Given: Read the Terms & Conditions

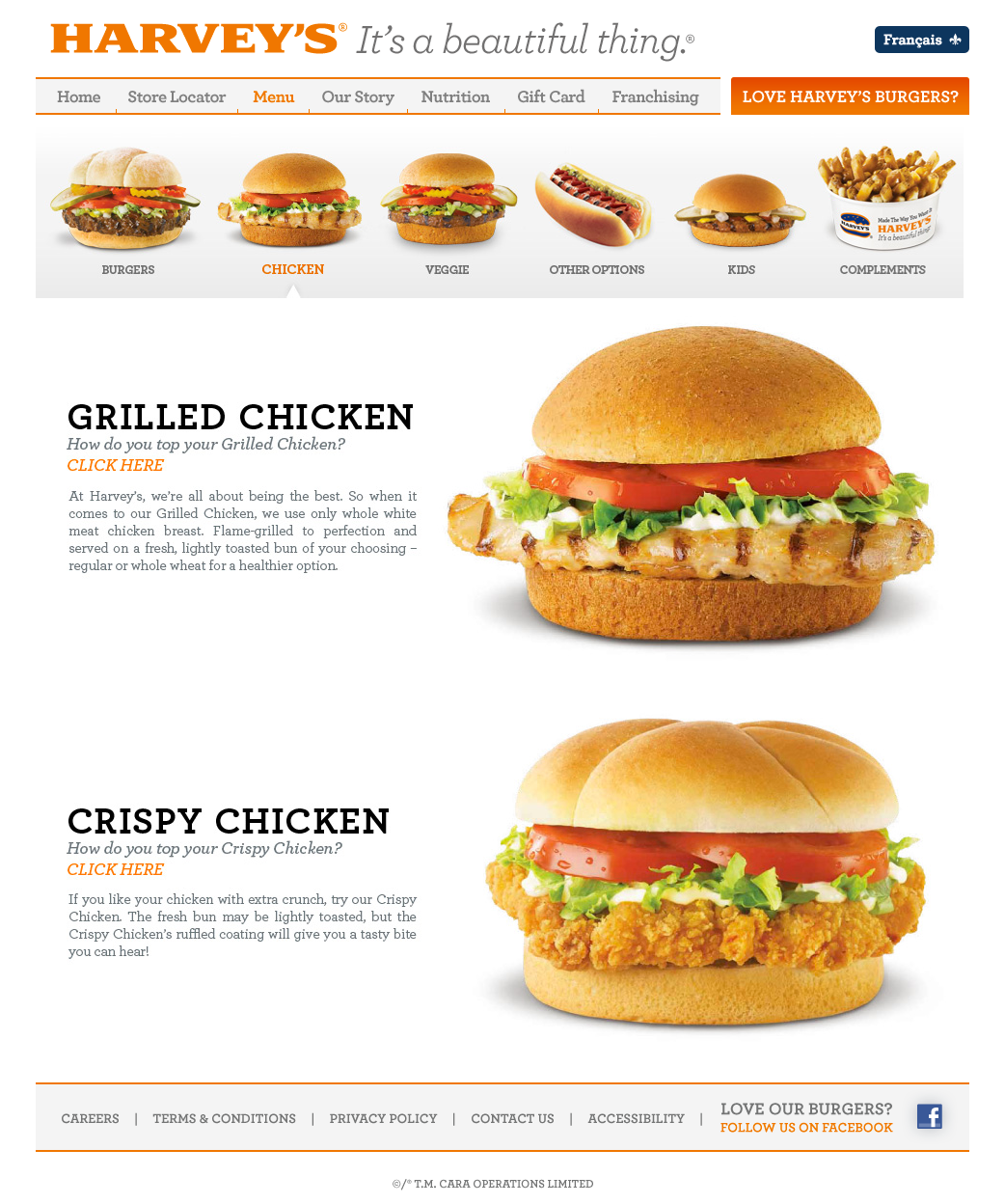Looking at the screenshot, I should tap(224, 1118).
